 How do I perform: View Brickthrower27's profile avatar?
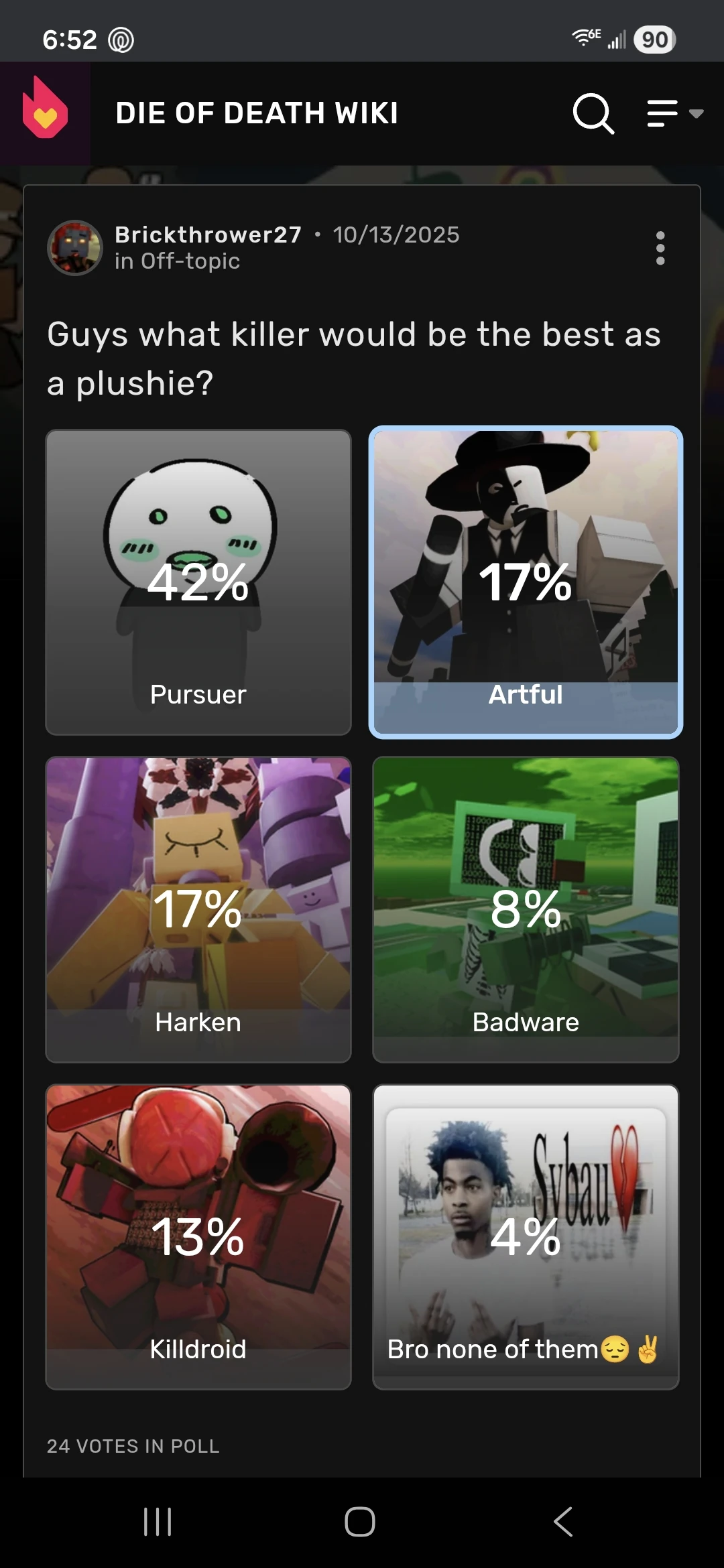74,247
